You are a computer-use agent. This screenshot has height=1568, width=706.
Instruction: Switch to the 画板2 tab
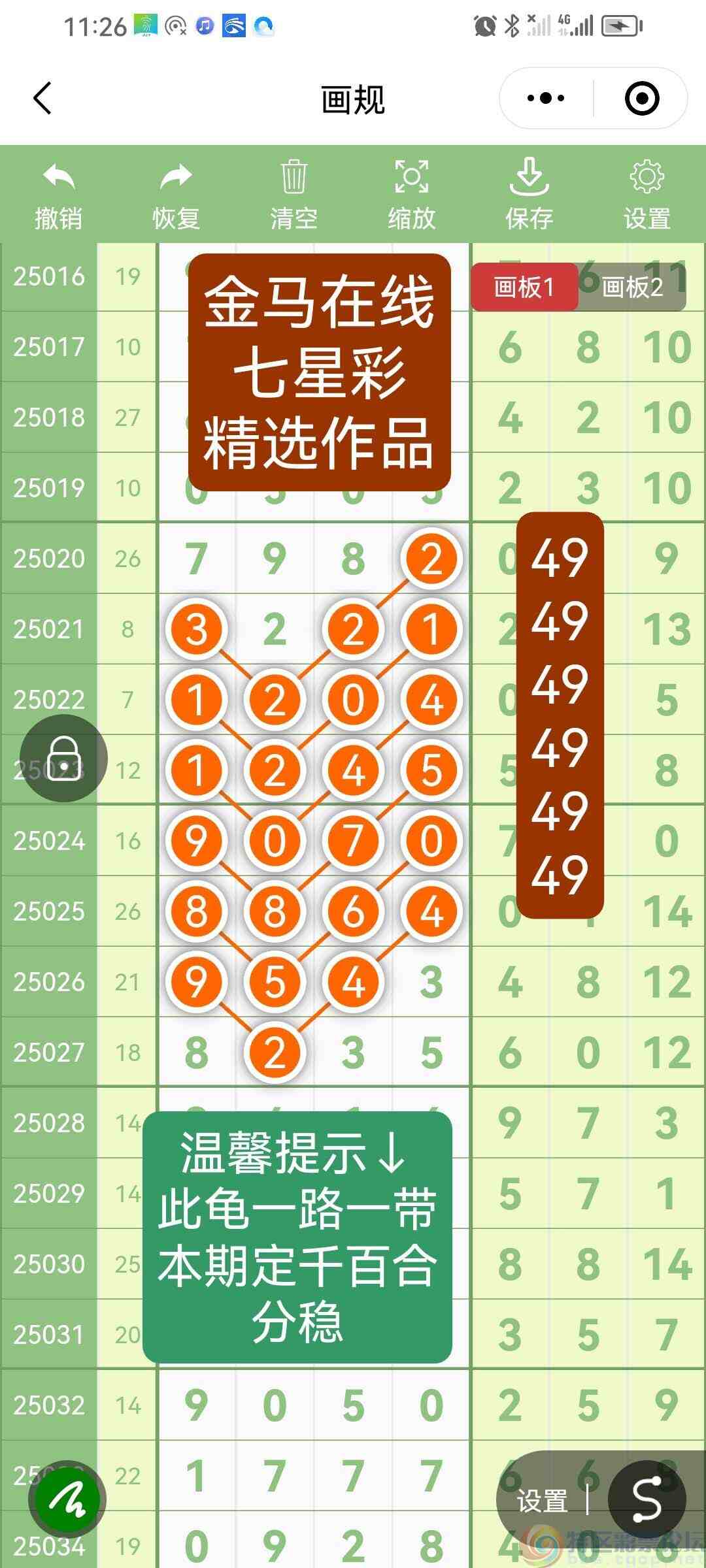(x=632, y=287)
